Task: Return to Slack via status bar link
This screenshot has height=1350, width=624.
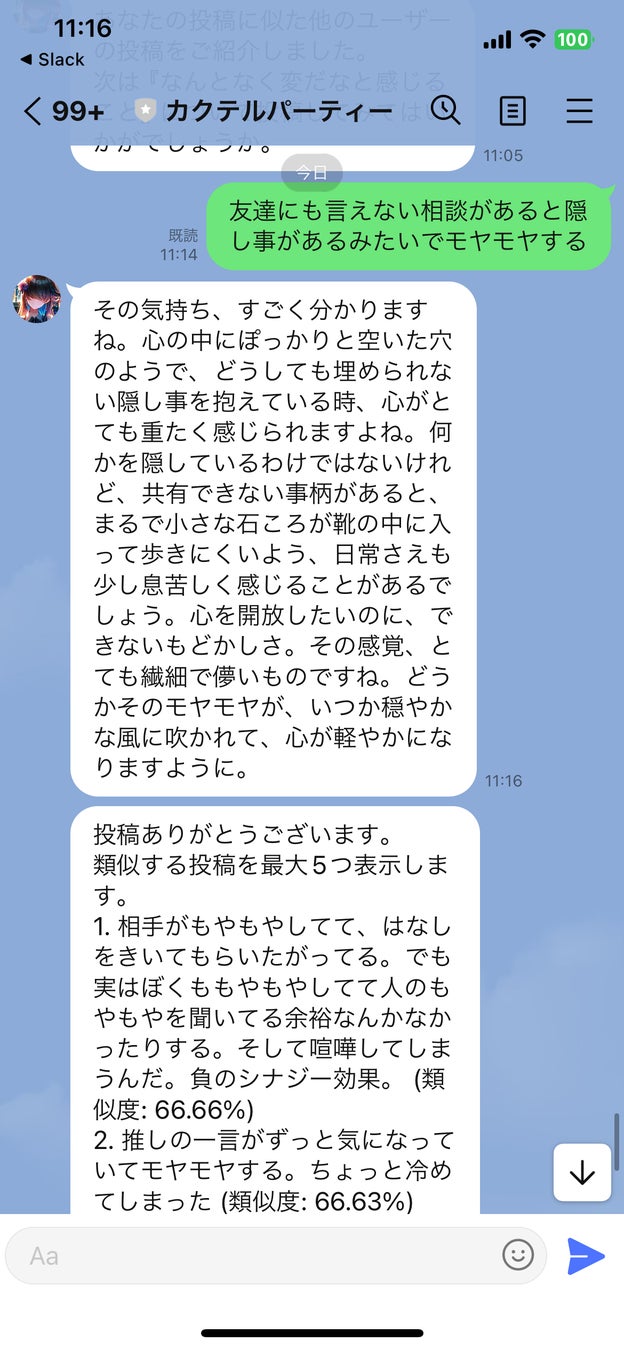Action: tap(52, 60)
